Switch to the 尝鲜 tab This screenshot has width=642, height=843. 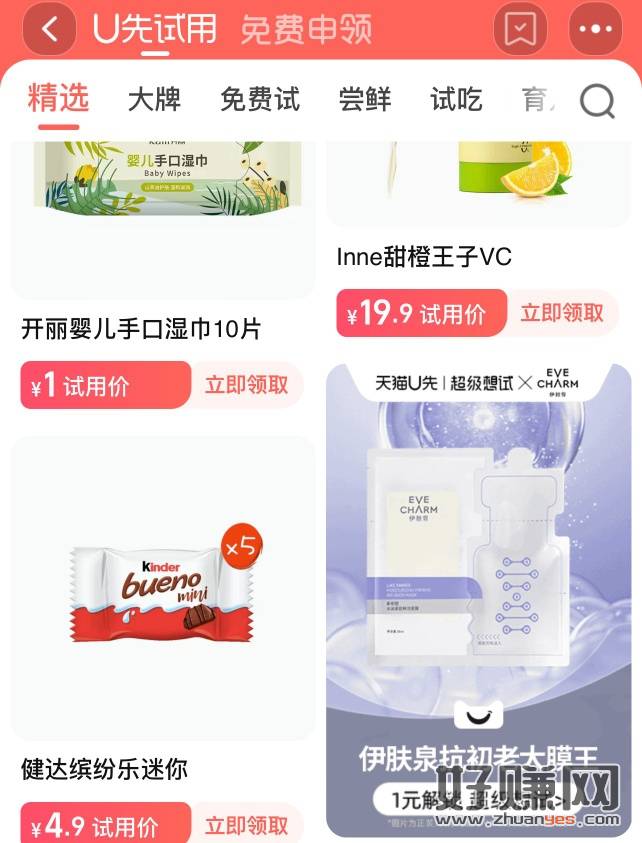pyautogui.click(x=364, y=99)
